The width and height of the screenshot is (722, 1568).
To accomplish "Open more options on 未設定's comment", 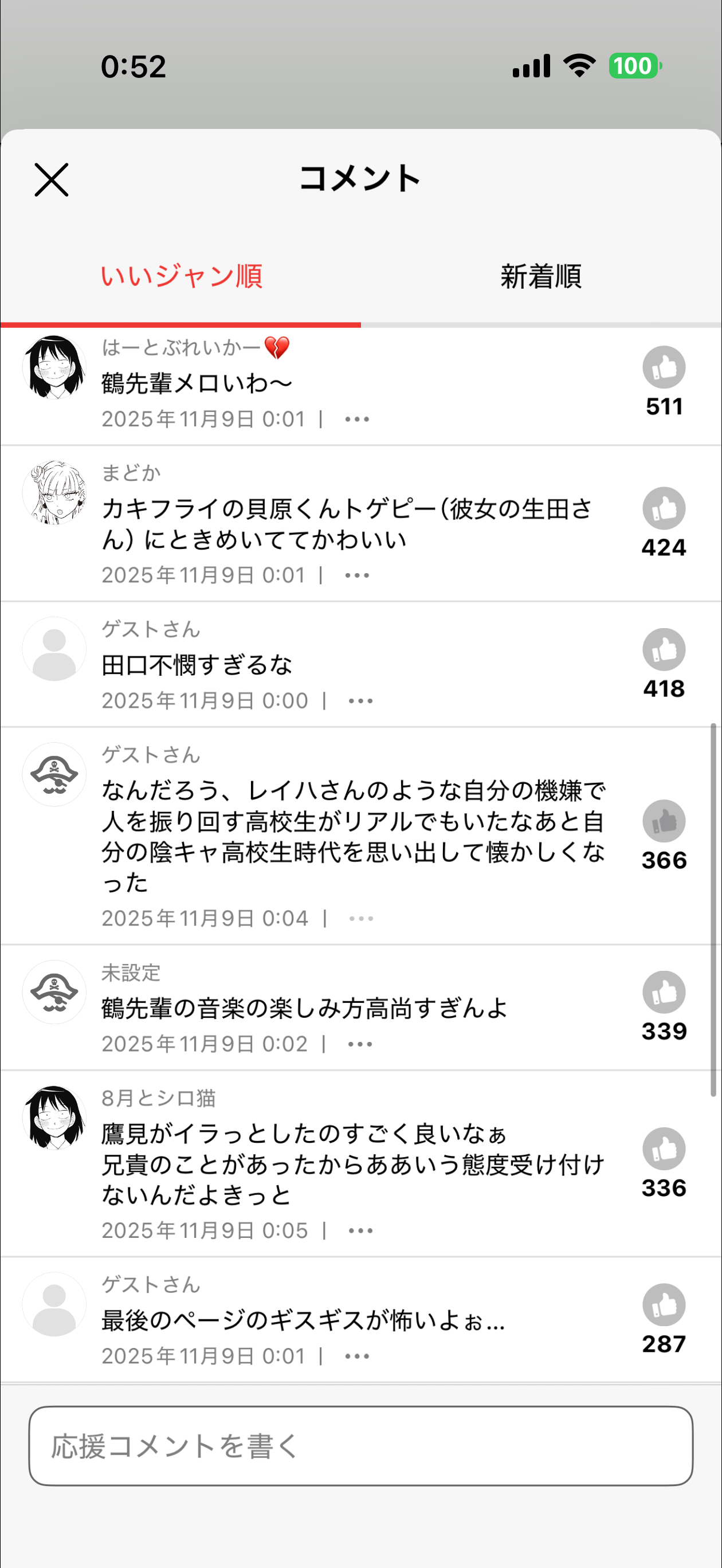I will (x=360, y=1045).
